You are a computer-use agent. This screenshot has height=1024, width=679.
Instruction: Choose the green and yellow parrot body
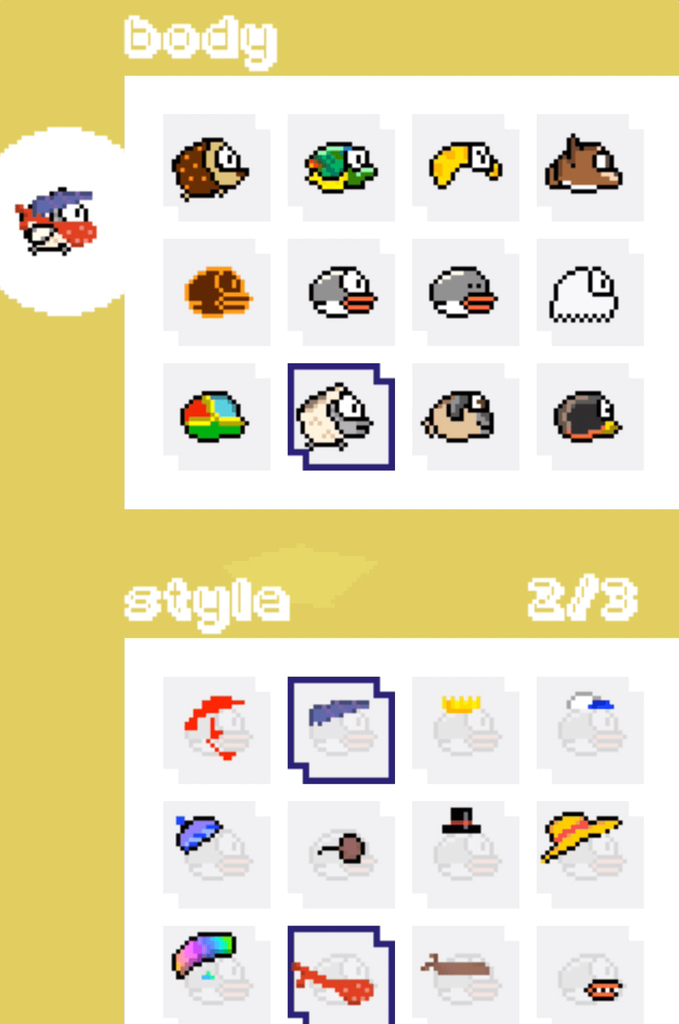click(x=341, y=167)
